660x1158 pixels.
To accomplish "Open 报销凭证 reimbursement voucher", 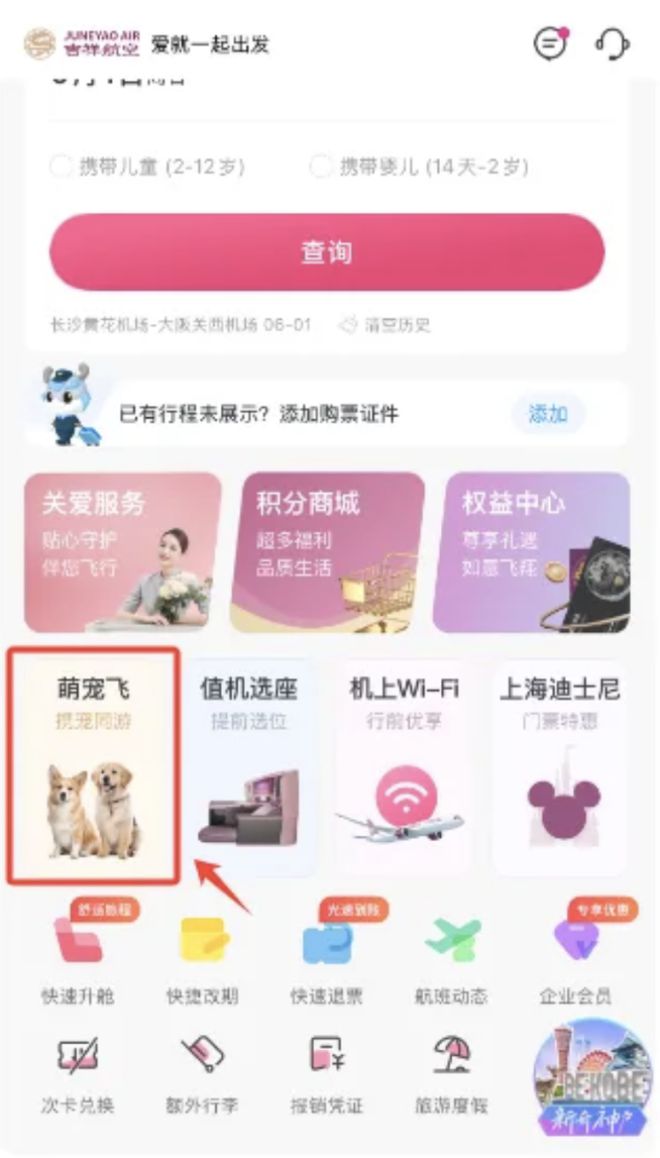I will pos(327,1073).
